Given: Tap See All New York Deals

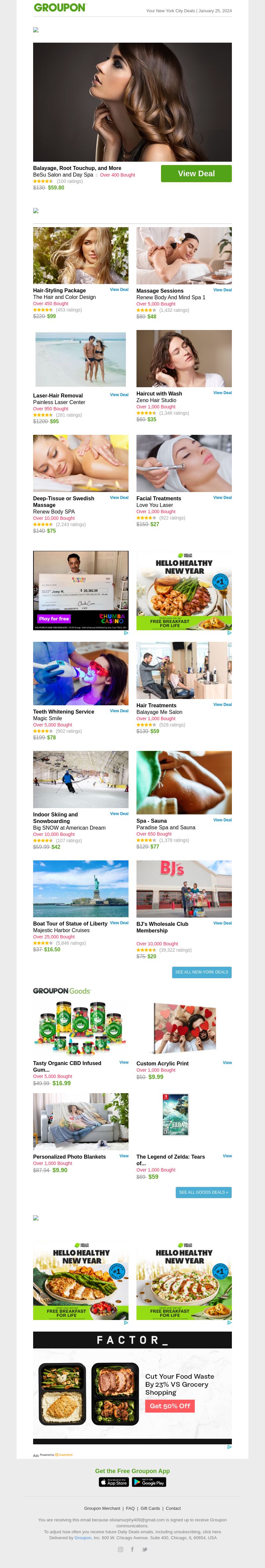Looking at the screenshot, I should 202,972.
